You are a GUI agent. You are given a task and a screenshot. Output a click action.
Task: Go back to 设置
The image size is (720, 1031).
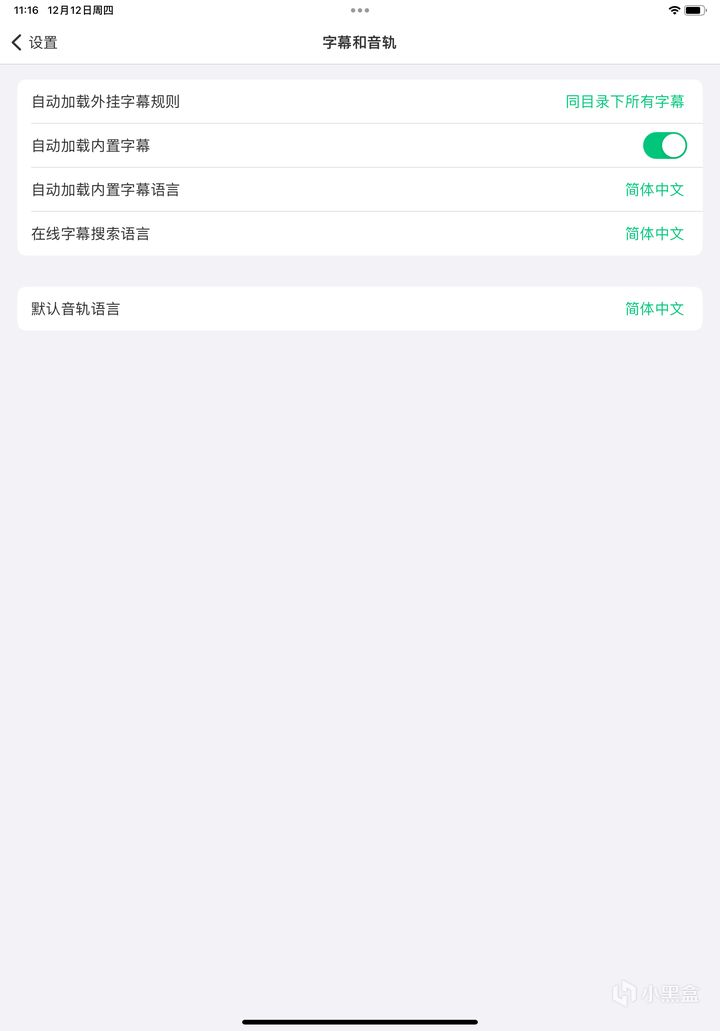[34, 43]
